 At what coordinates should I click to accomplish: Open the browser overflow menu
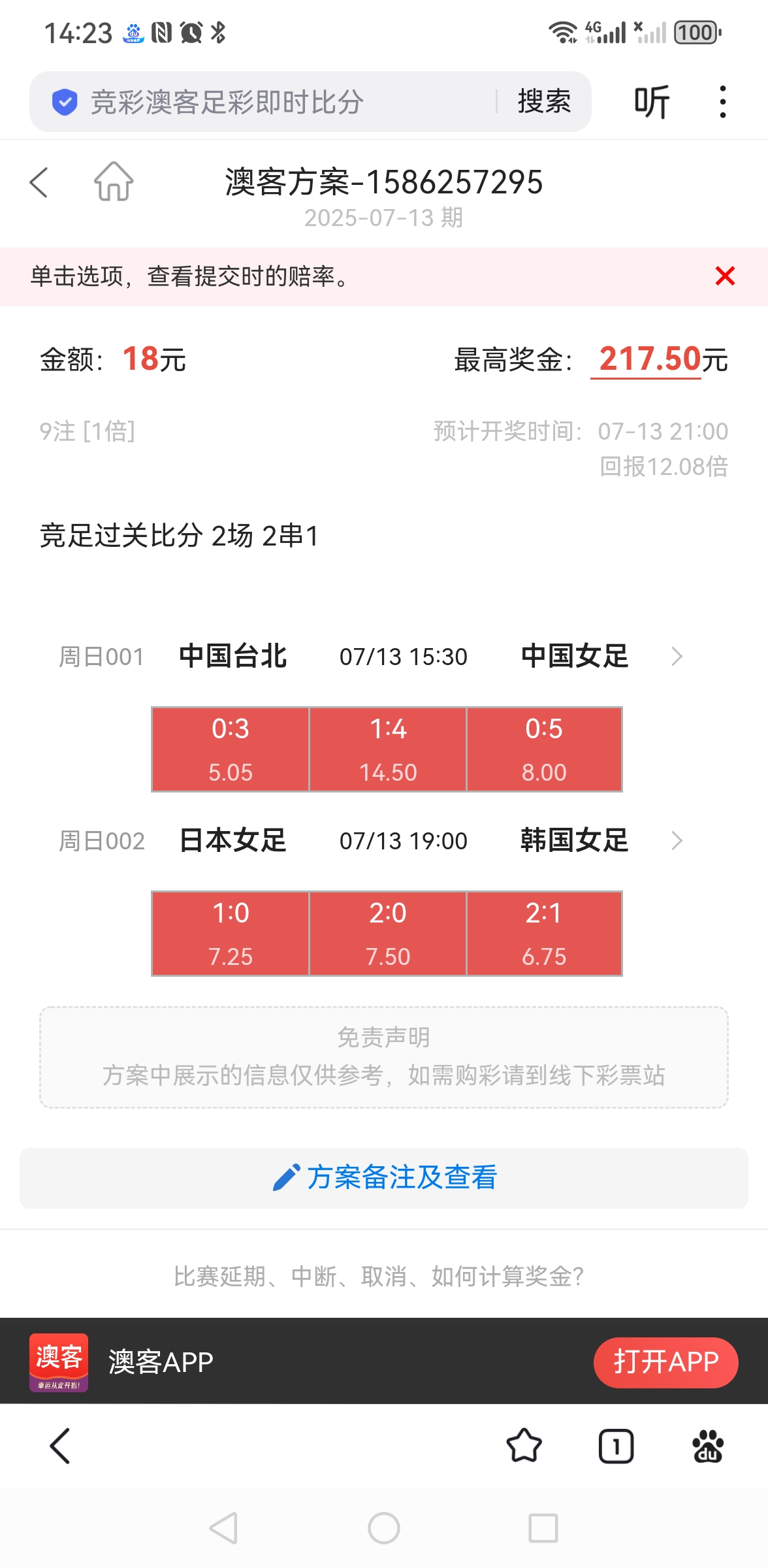722,102
